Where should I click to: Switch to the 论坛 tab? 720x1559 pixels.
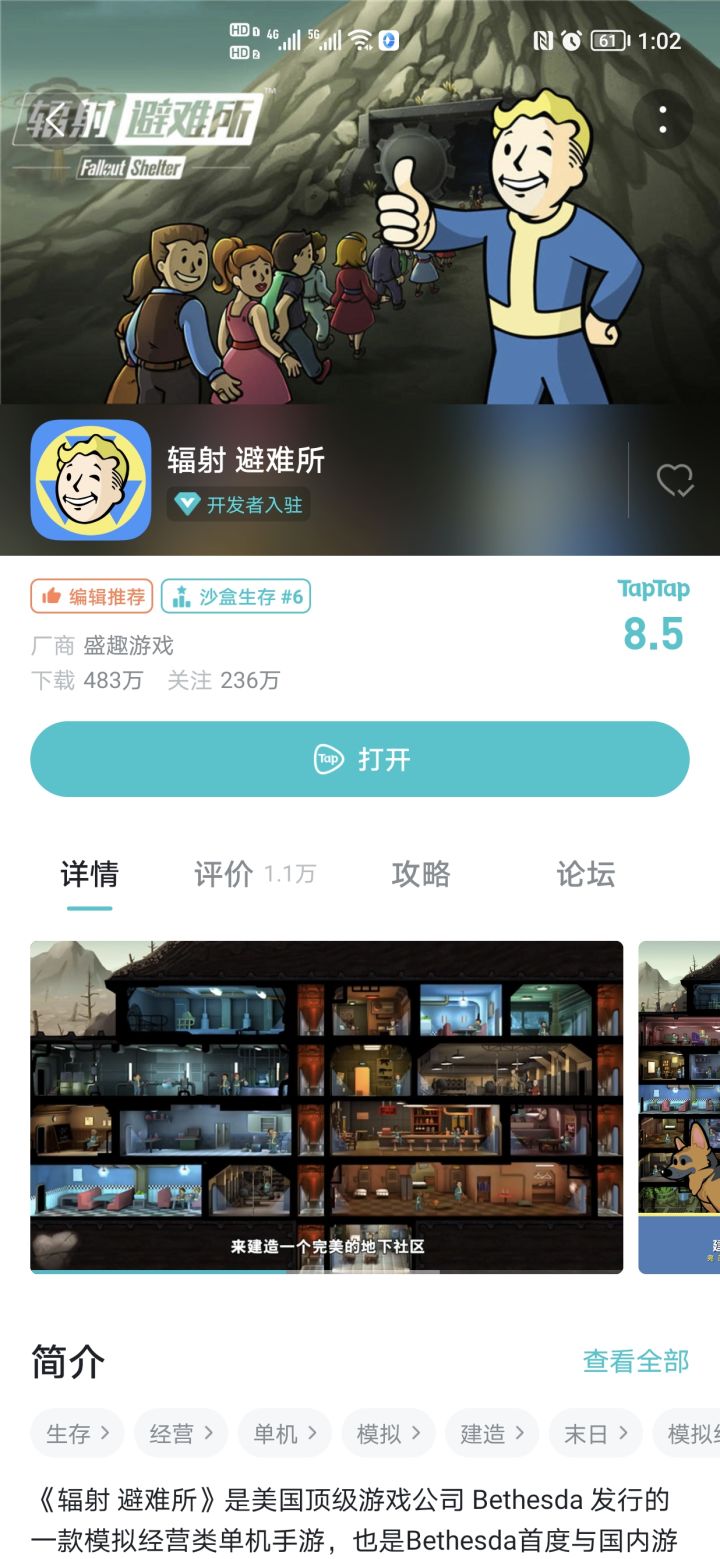tap(586, 874)
